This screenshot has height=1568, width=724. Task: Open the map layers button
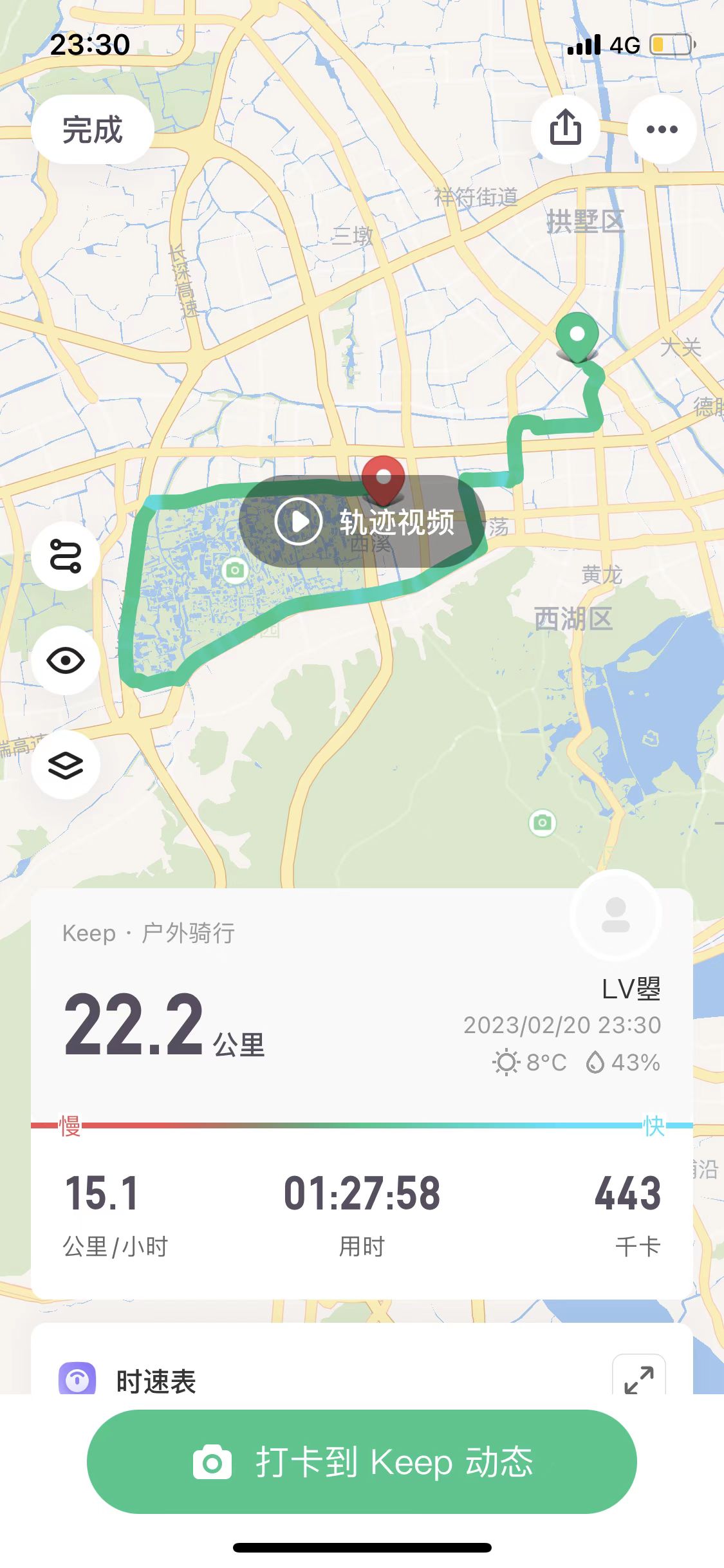coord(66,765)
